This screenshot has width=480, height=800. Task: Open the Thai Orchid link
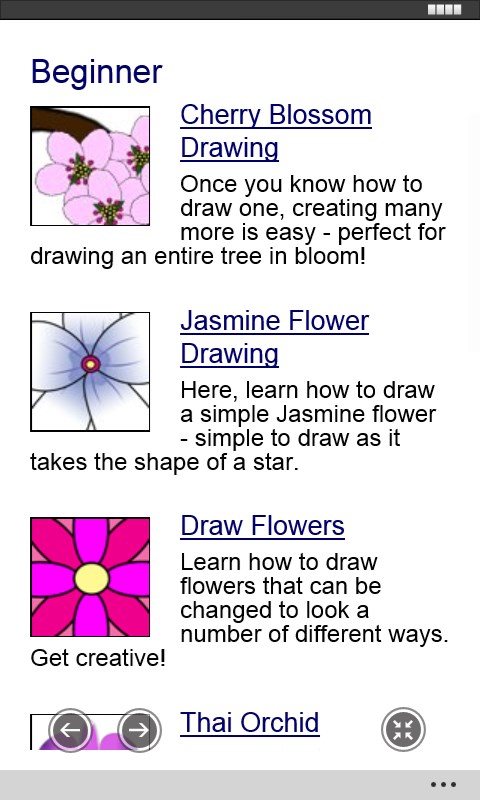pos(249,722)
